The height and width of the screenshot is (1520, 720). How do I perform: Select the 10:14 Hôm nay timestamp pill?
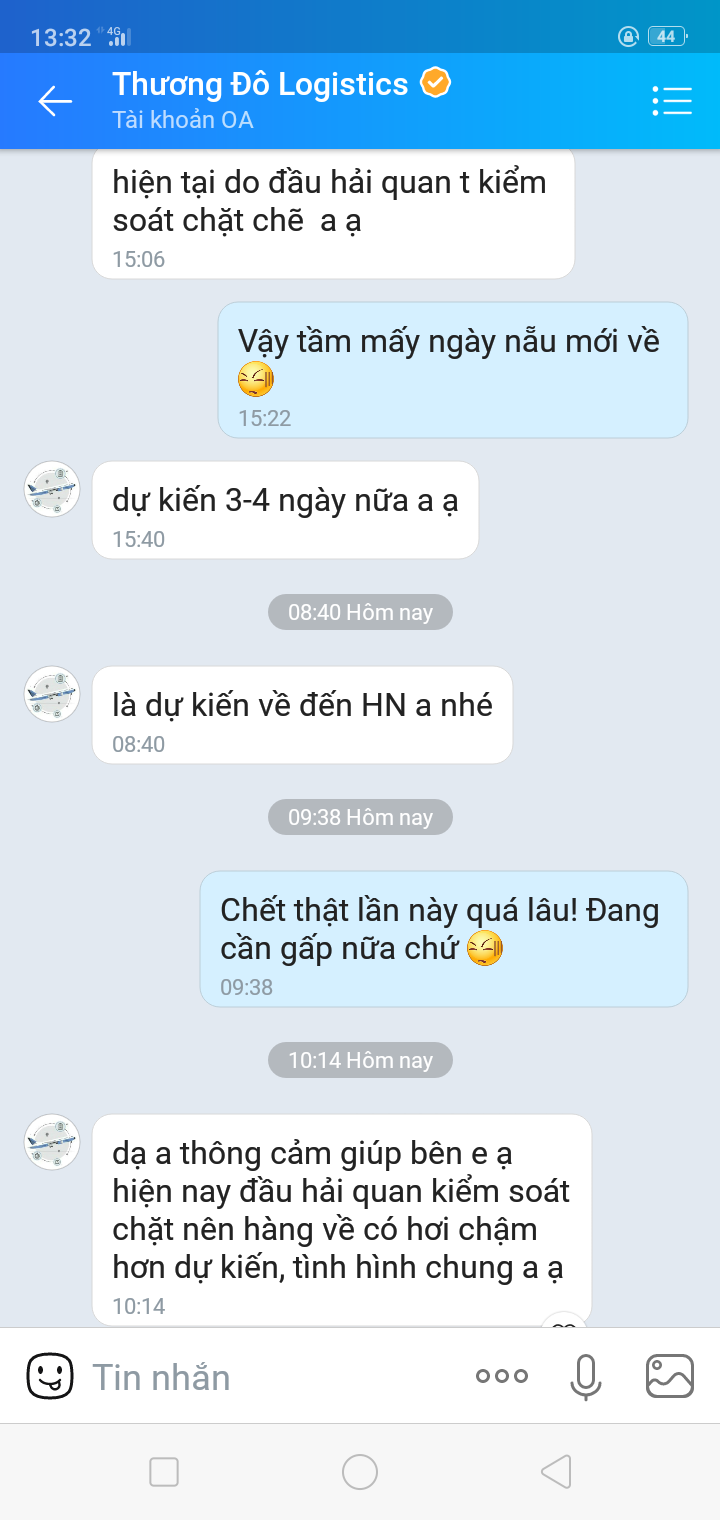pos(360,1059)
